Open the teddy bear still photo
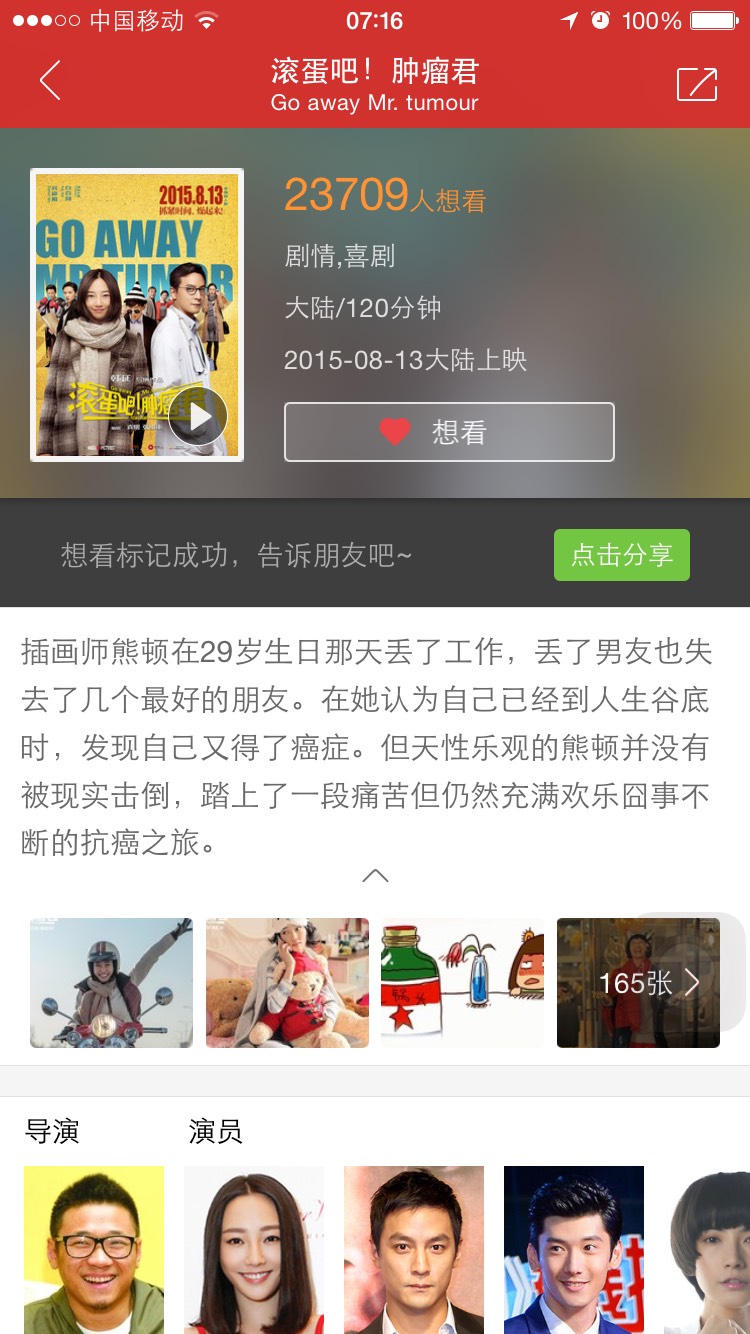 point(287,983)
